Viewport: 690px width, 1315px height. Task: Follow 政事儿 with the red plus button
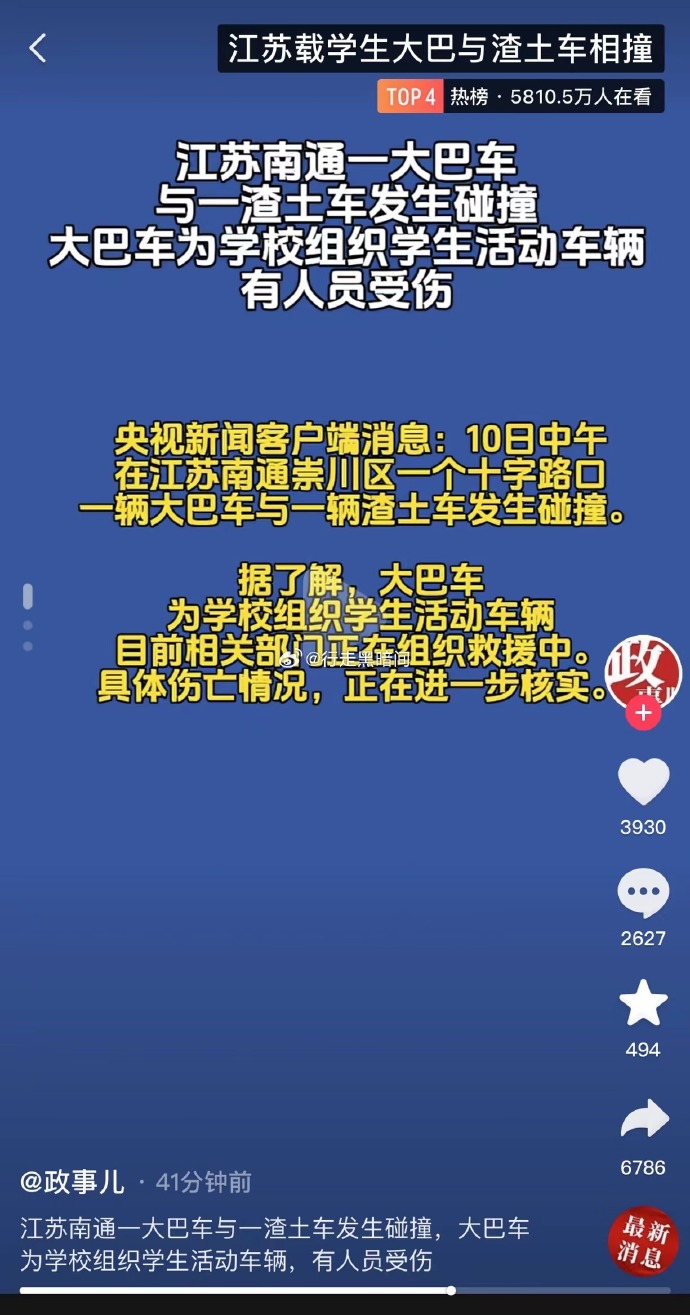click(x=643, y=713)
